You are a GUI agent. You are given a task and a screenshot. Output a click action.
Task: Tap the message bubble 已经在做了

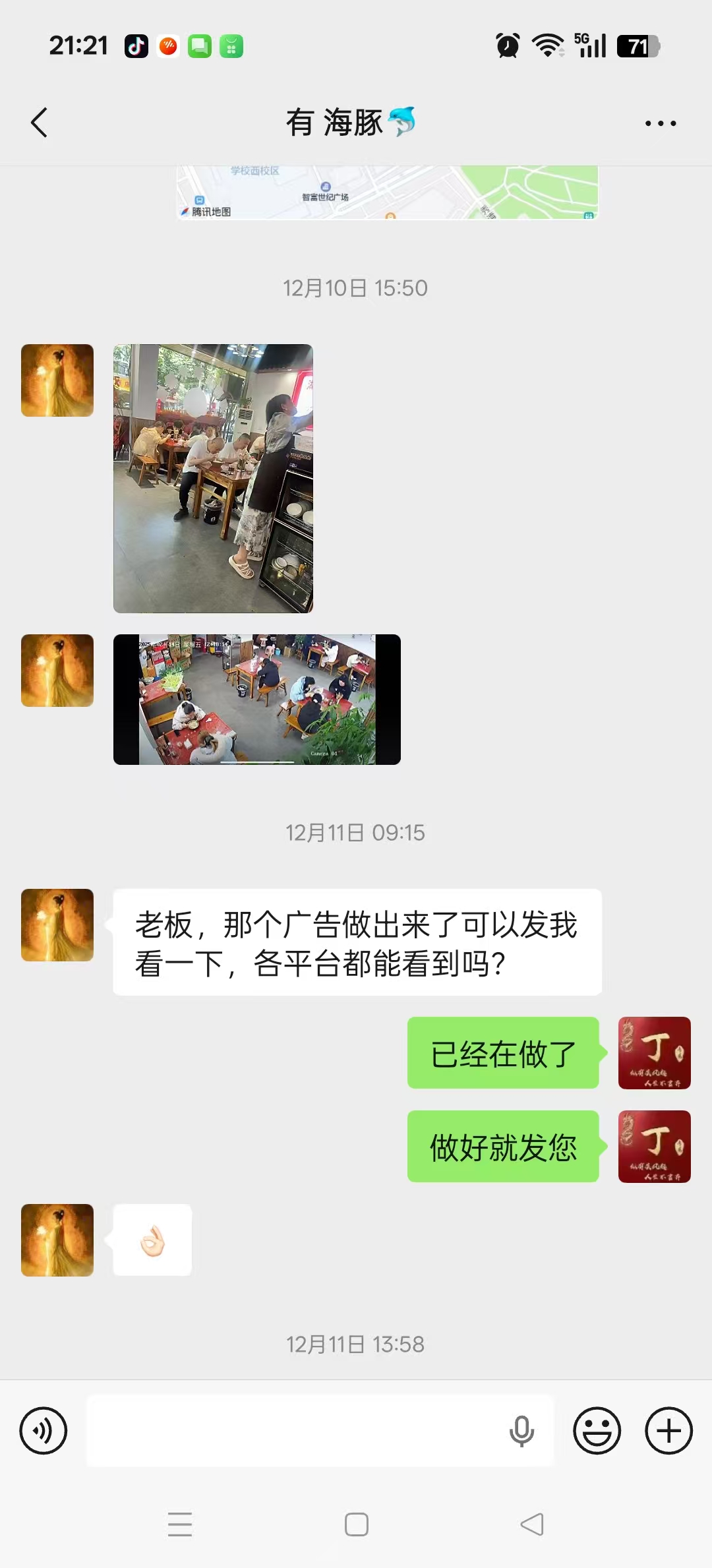pyautogui.click(x=503, y=1054)
